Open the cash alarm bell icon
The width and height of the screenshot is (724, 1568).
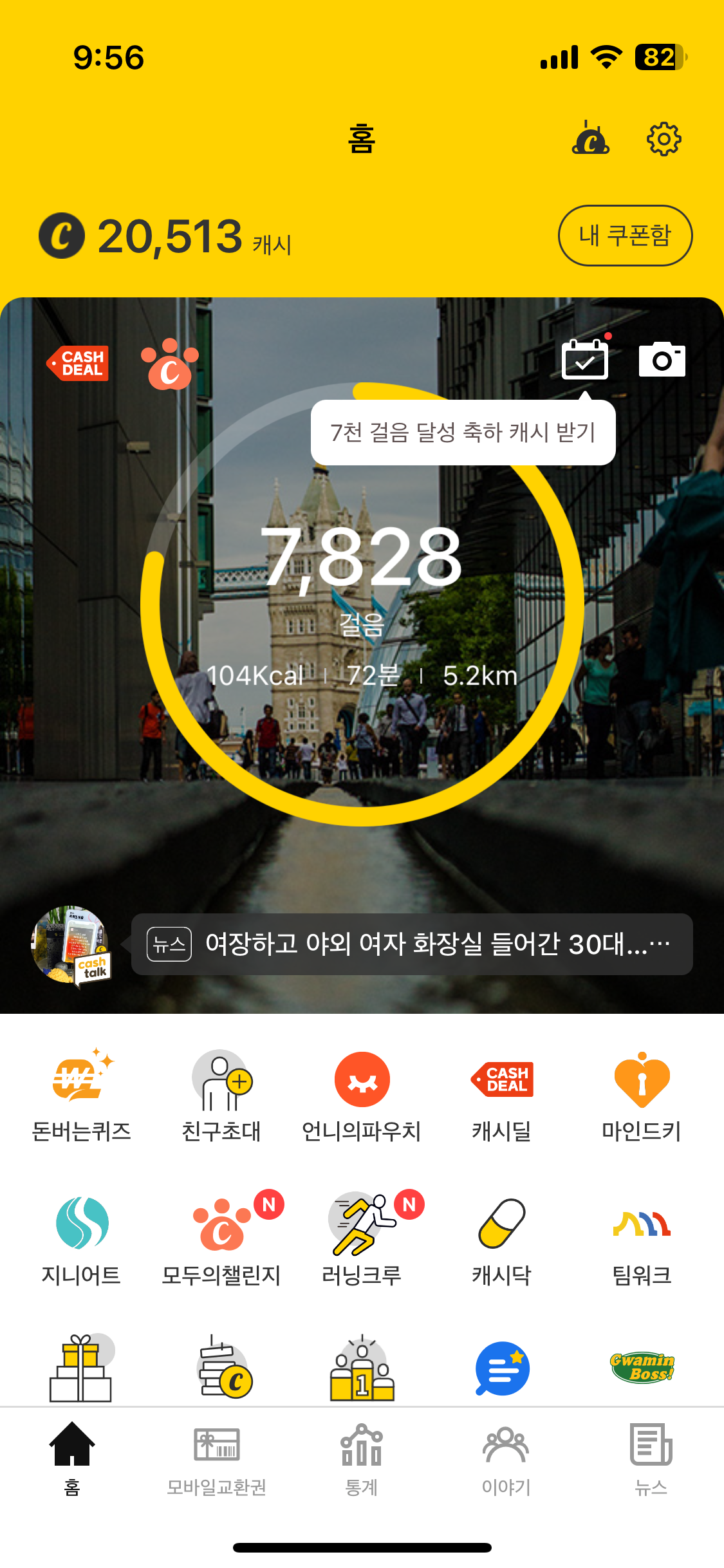590,138
